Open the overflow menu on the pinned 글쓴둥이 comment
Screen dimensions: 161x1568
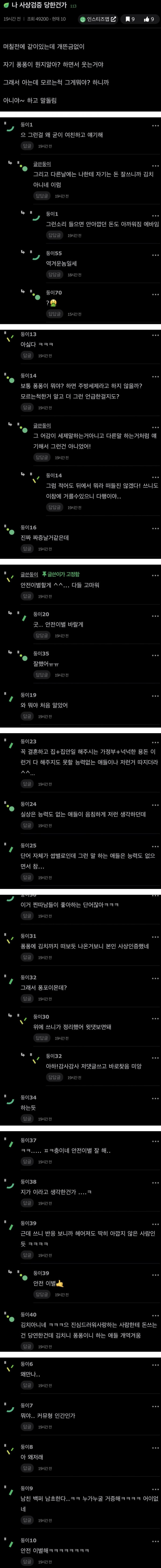[155, 575]
